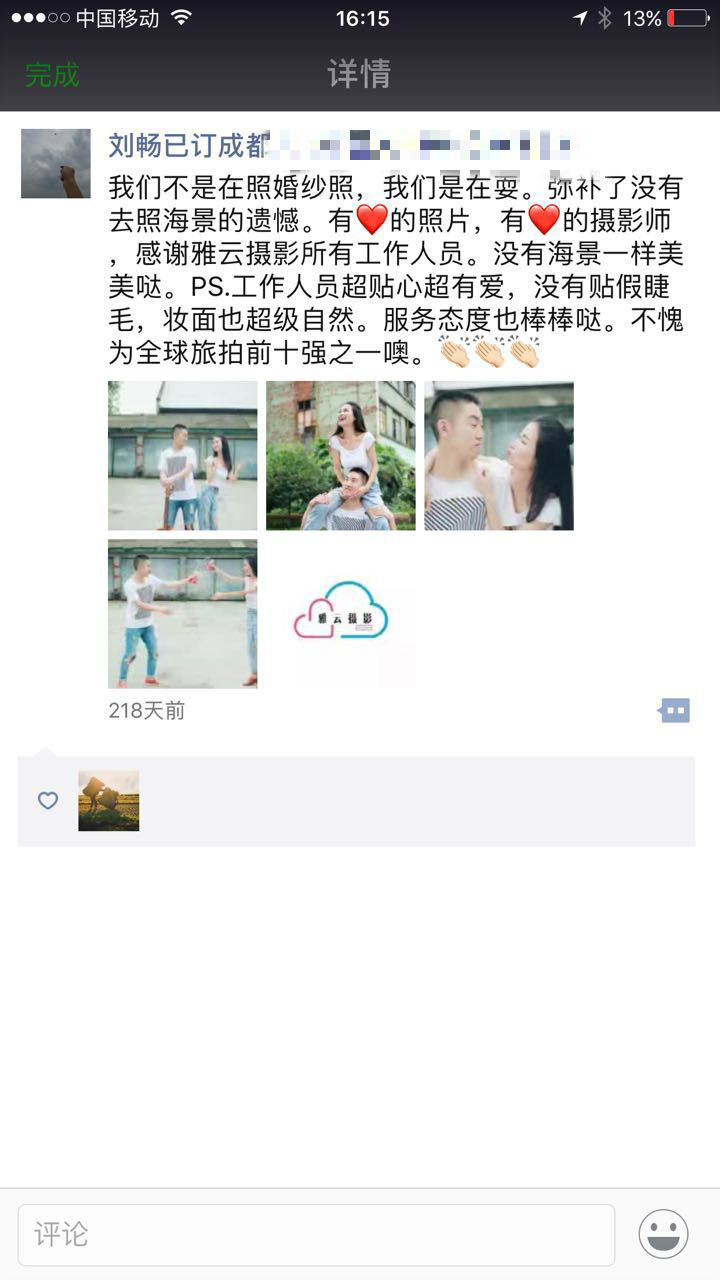This screenshot has width=720, height=1280.
Task: View the photo of couple playing
Action: 182,613
